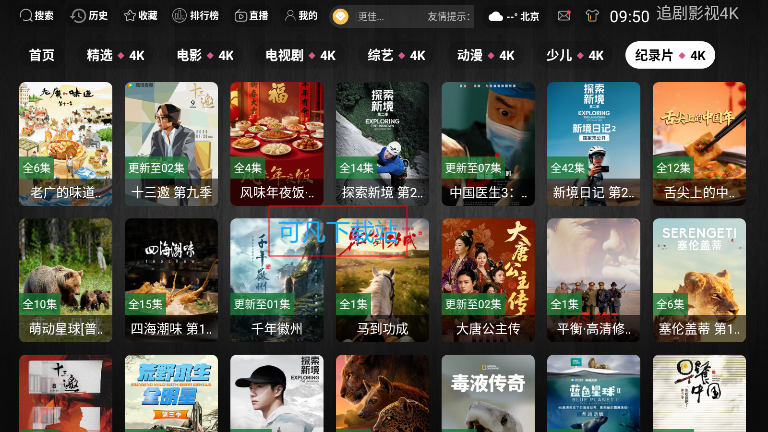Open the search function
The image size is (768, 432).
click(x=36, y=16)
